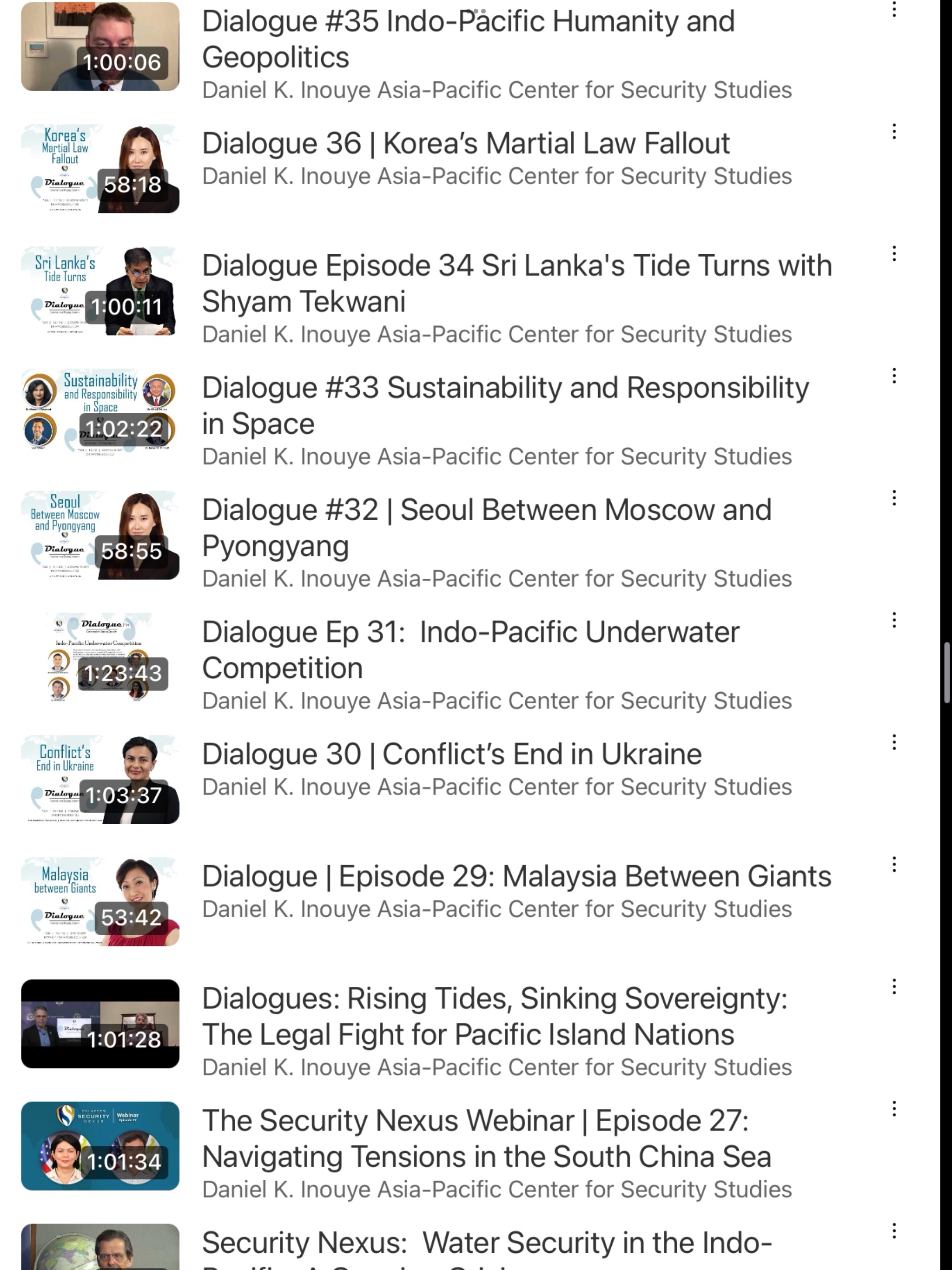This screenshot has height=1270, width=952.
Task: Tap overflow menu for Rising Tides, Sinking Sovereignty
Action: [893, 987]
